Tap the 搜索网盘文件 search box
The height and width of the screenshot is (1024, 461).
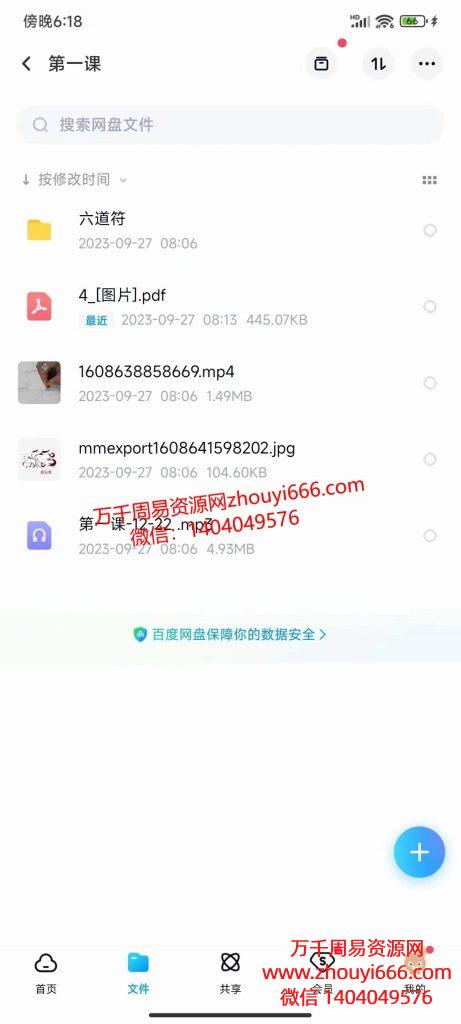230,125
